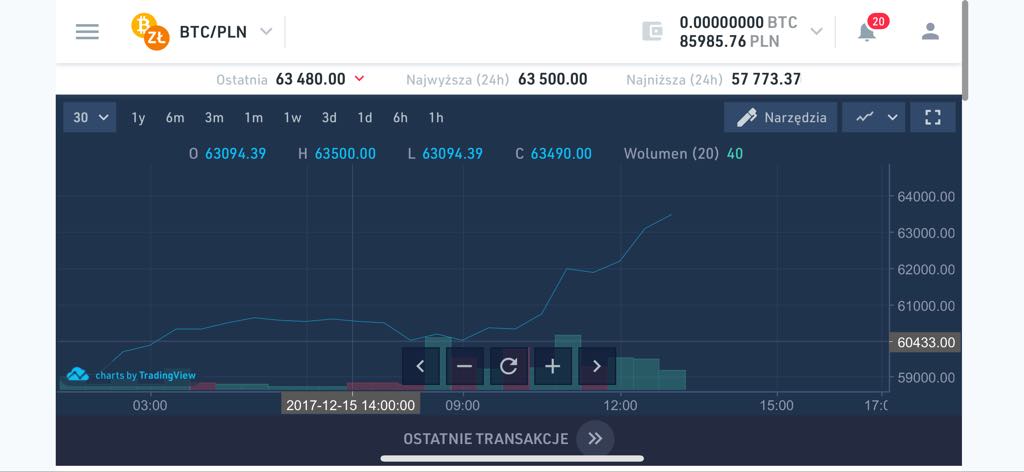1024x472 pixels.
Task: Select the 6m time range
Action: coord(175,117)
